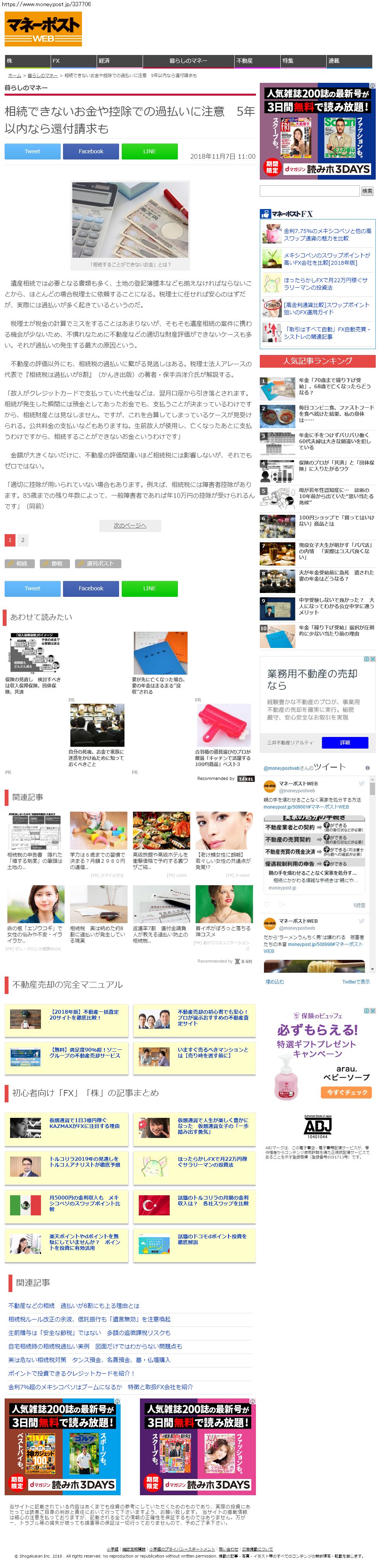Focus the site search box
This screenshot has width=380, height=1568.
point(309,191)
